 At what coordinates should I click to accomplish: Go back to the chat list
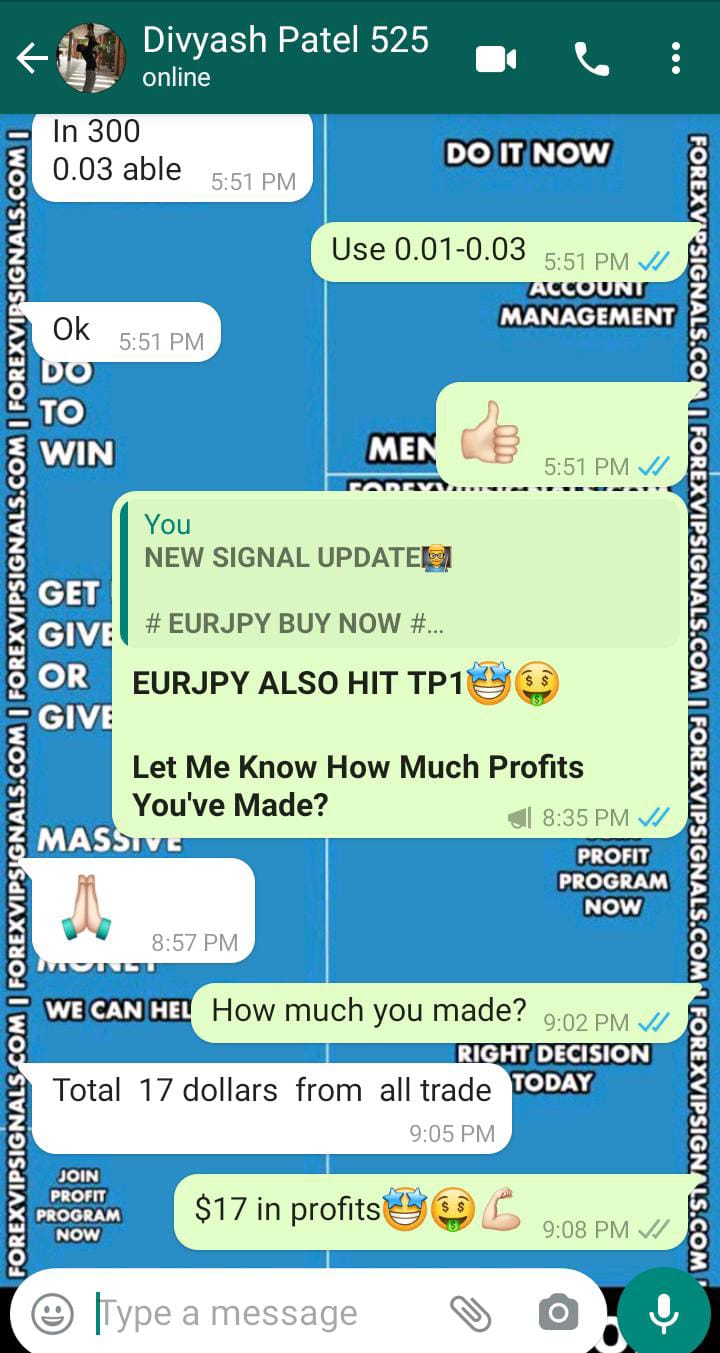pos(30,59)
